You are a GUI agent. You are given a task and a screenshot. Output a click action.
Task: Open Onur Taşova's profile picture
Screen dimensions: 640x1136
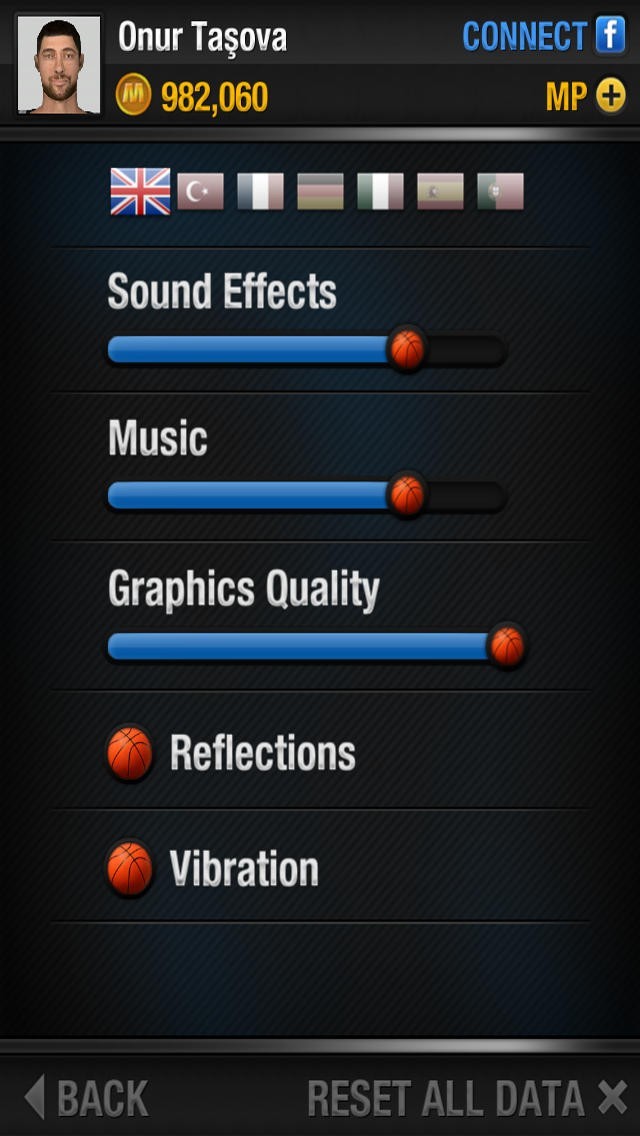click(x=59, y=65)
